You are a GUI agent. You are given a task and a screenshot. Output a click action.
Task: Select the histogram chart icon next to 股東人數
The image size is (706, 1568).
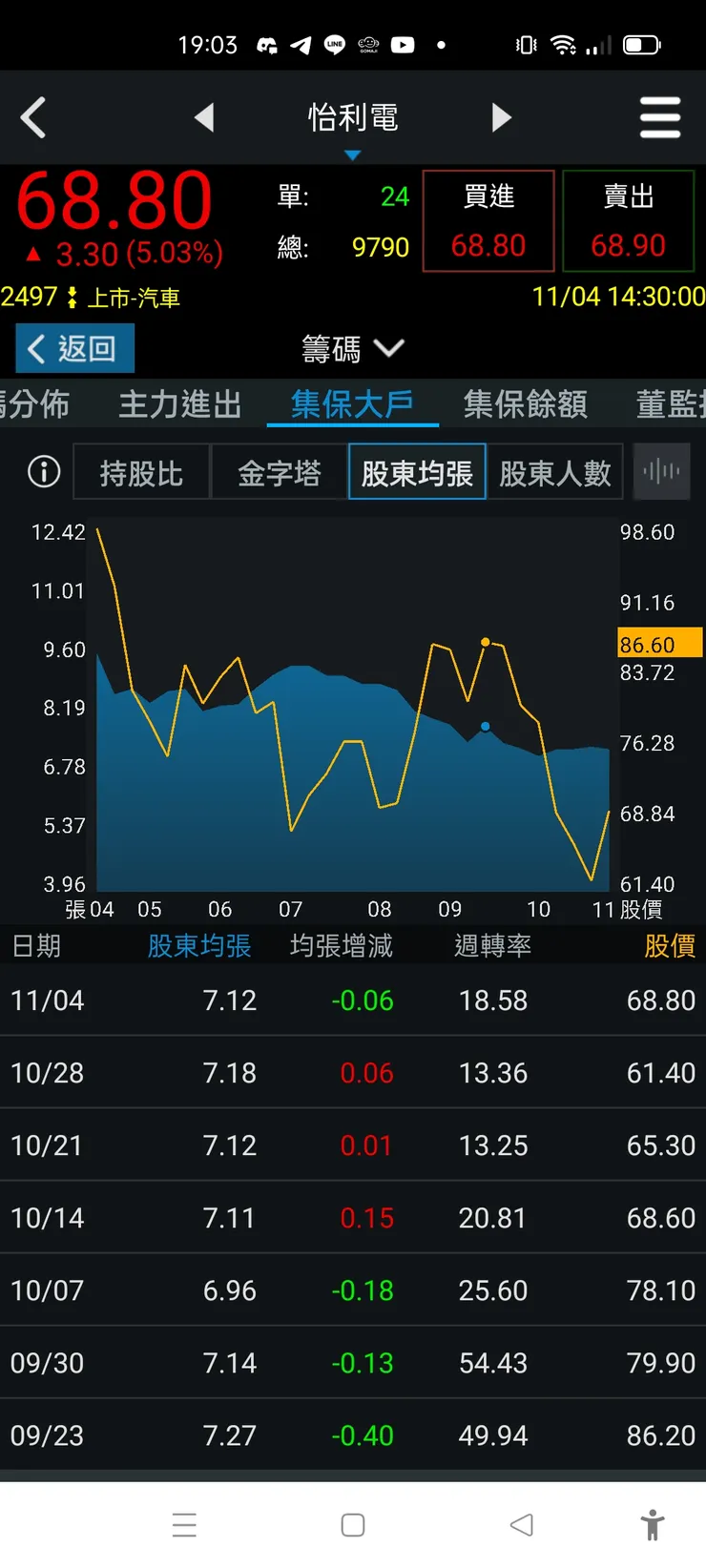661,471
